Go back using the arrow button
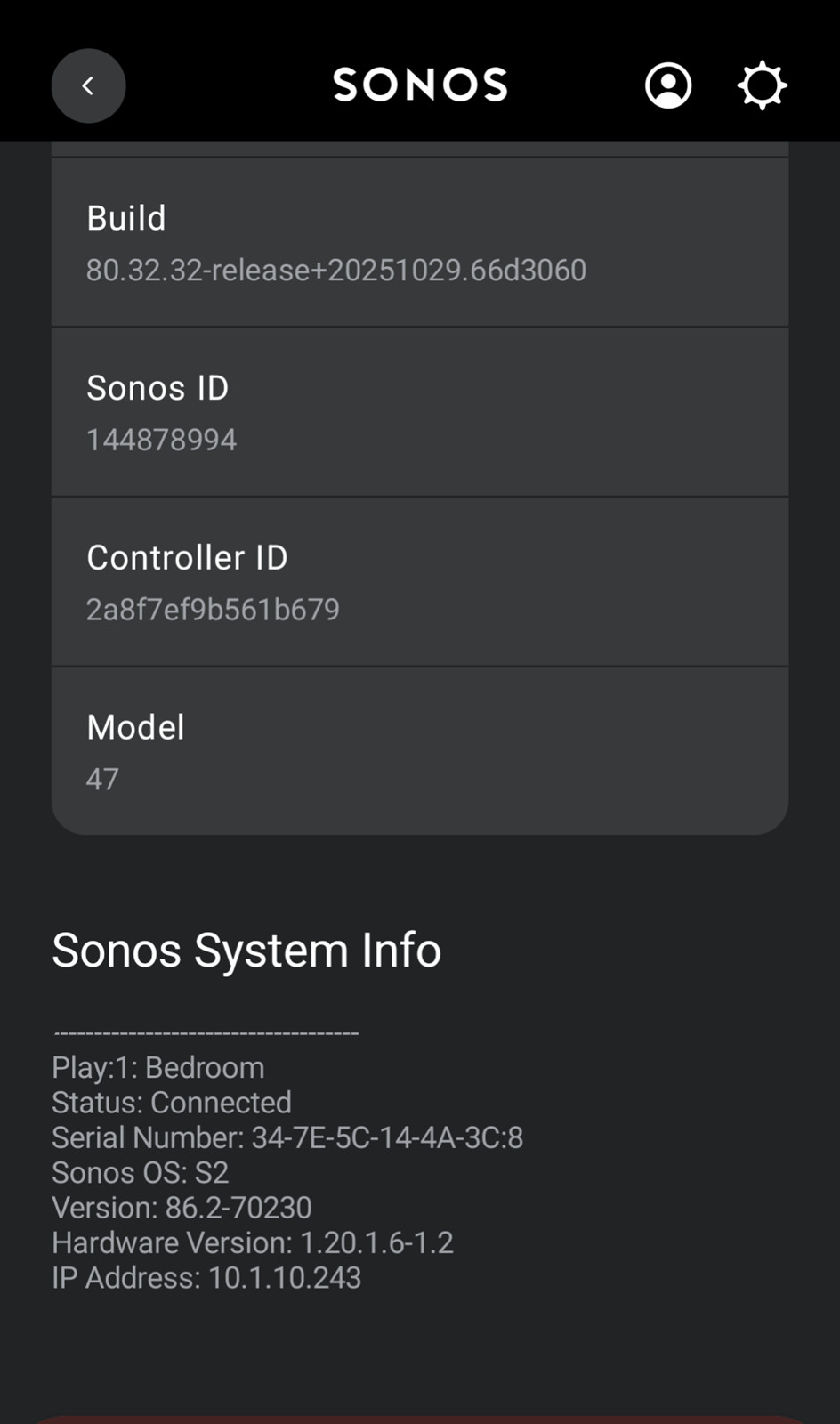This screenshot has width=840, height=1424. pyautogui.click(x=88, y=85)
